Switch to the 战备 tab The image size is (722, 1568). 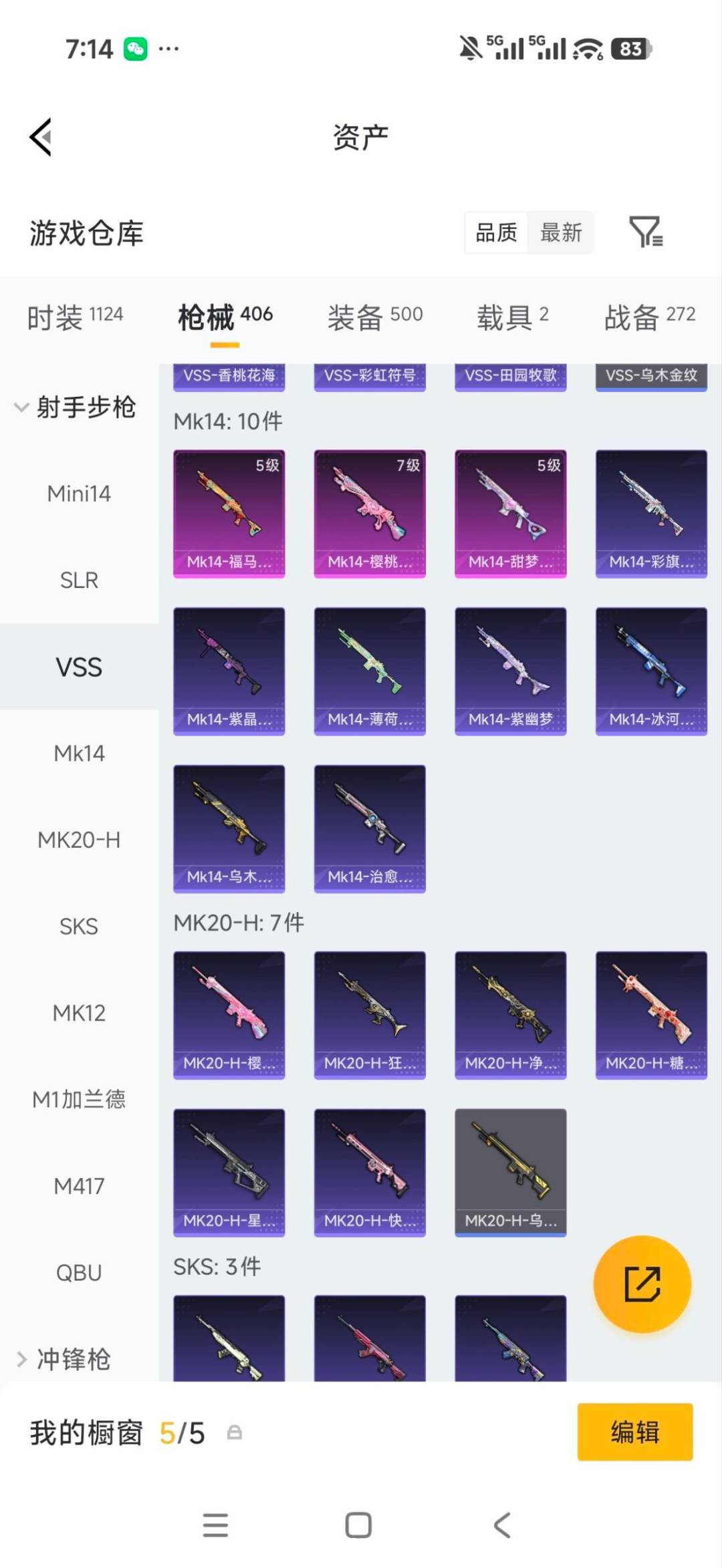tap(650, 317)
